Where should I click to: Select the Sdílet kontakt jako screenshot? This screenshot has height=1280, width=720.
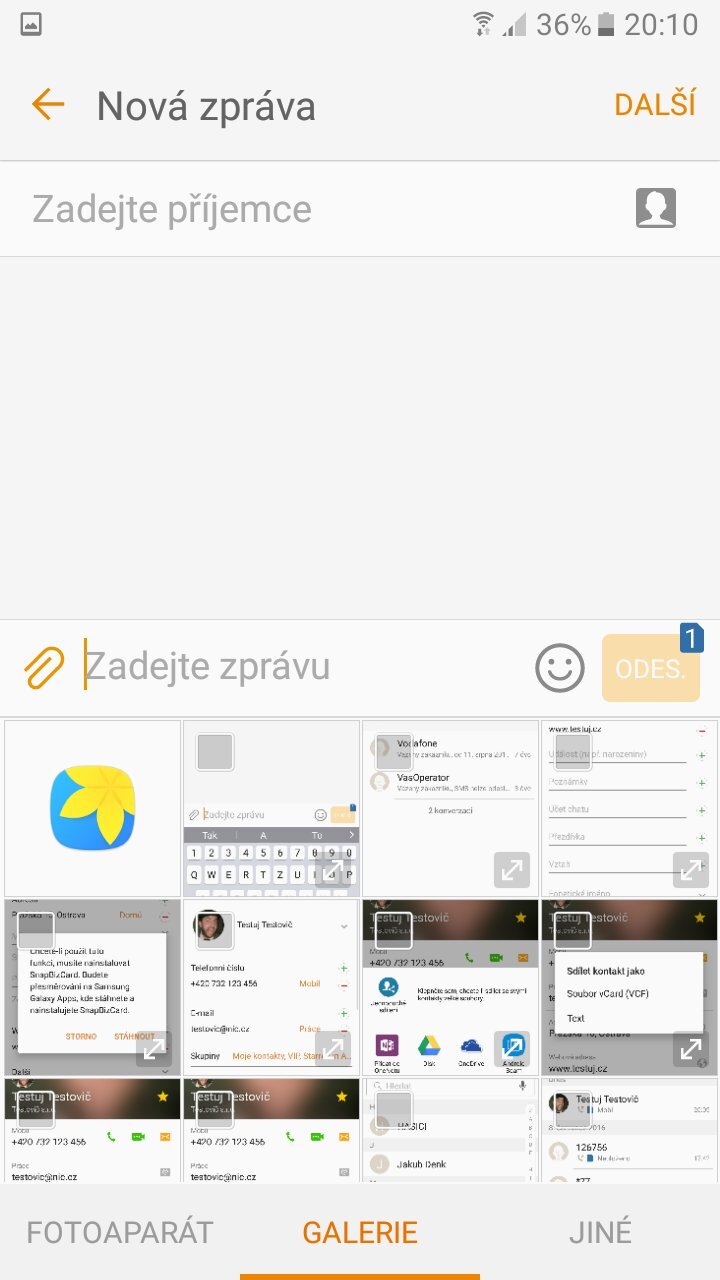pyautogui.click(x=629, y=987)
